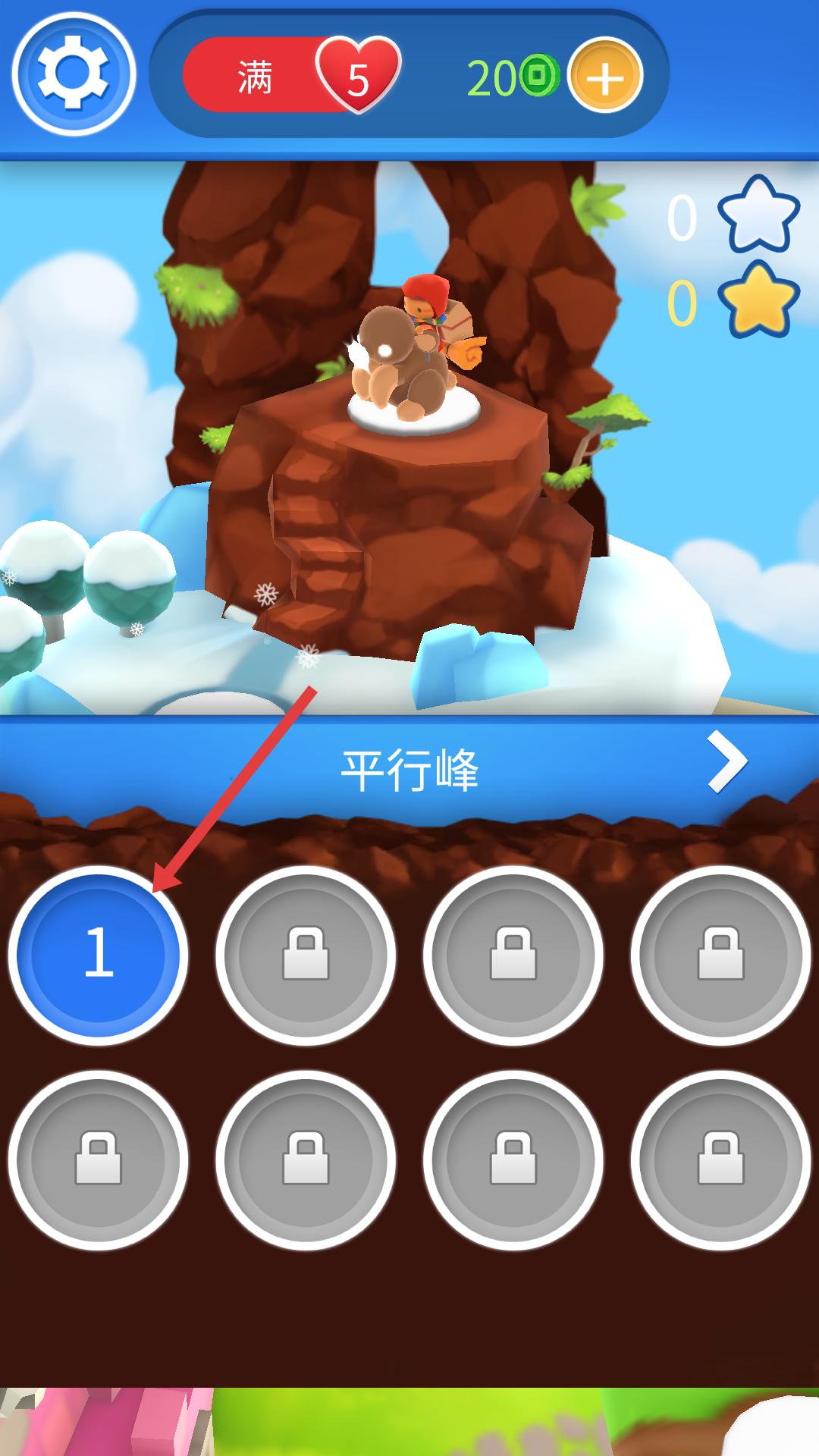Open the settings gear
The width and height of the screenshot is (819, 1456).
(x=73, y=74)
